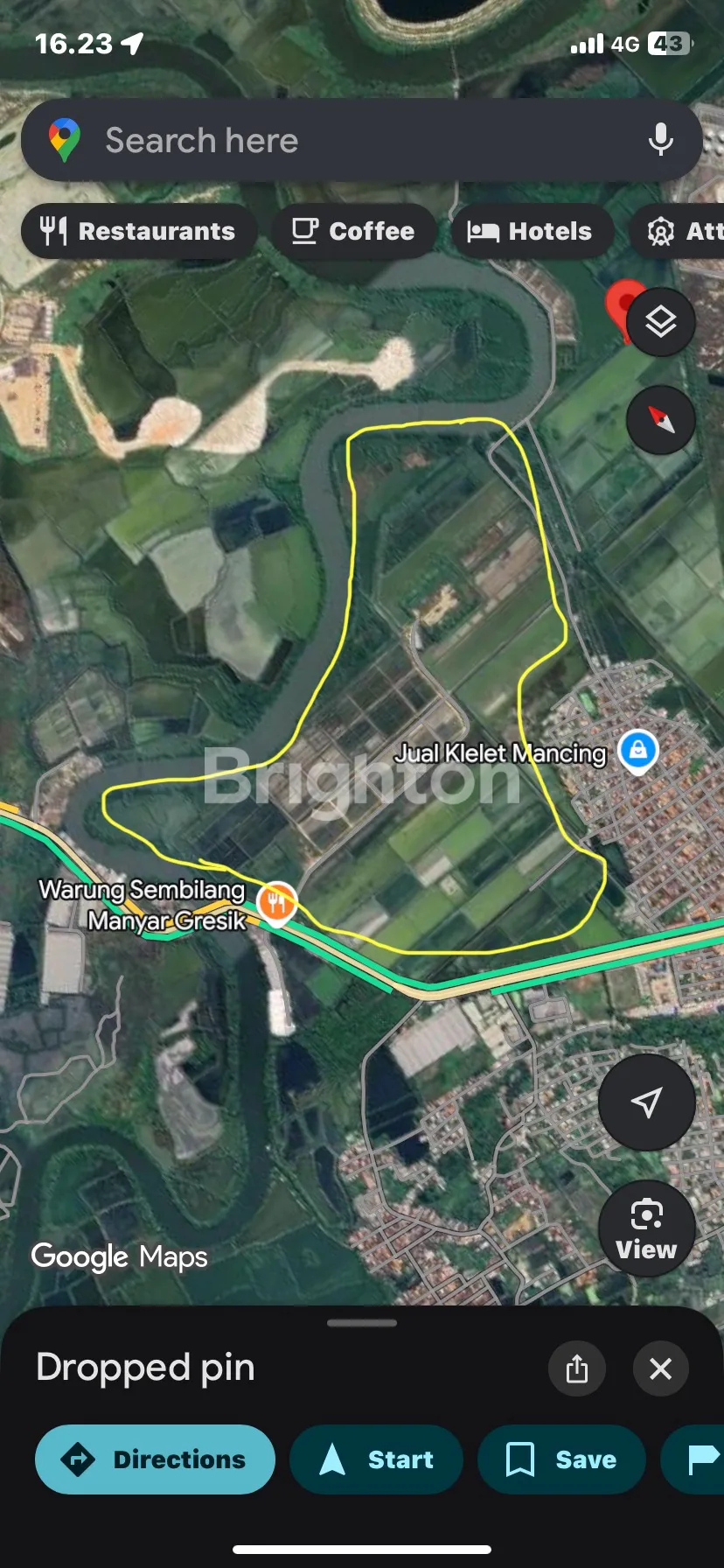Select the Coffee chip
Image resolution: width=724 pixels, height=1568 pixels.
353,231
